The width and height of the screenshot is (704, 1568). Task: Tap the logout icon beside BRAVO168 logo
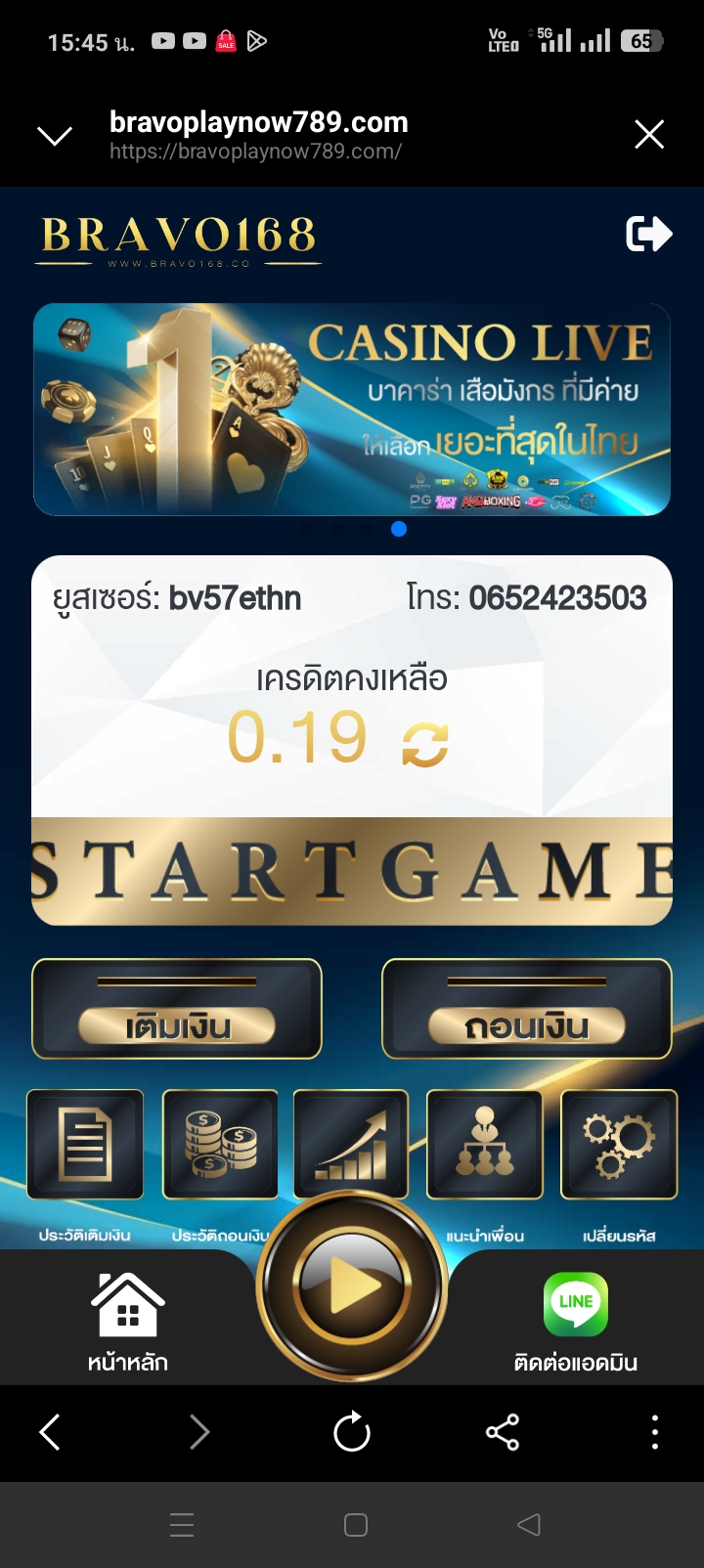click(649, 235)
